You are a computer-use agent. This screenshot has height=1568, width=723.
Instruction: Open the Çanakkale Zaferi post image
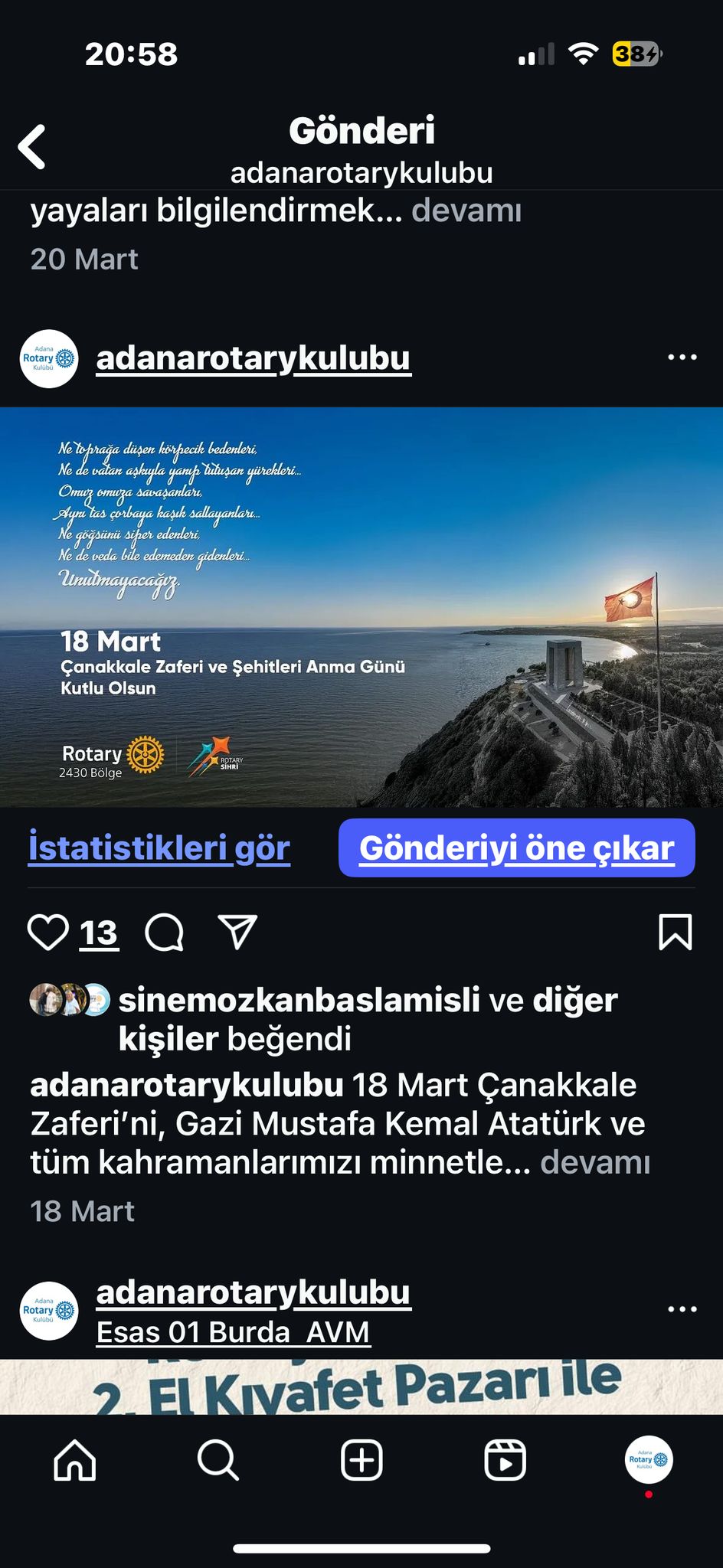[x=361, y=607]
